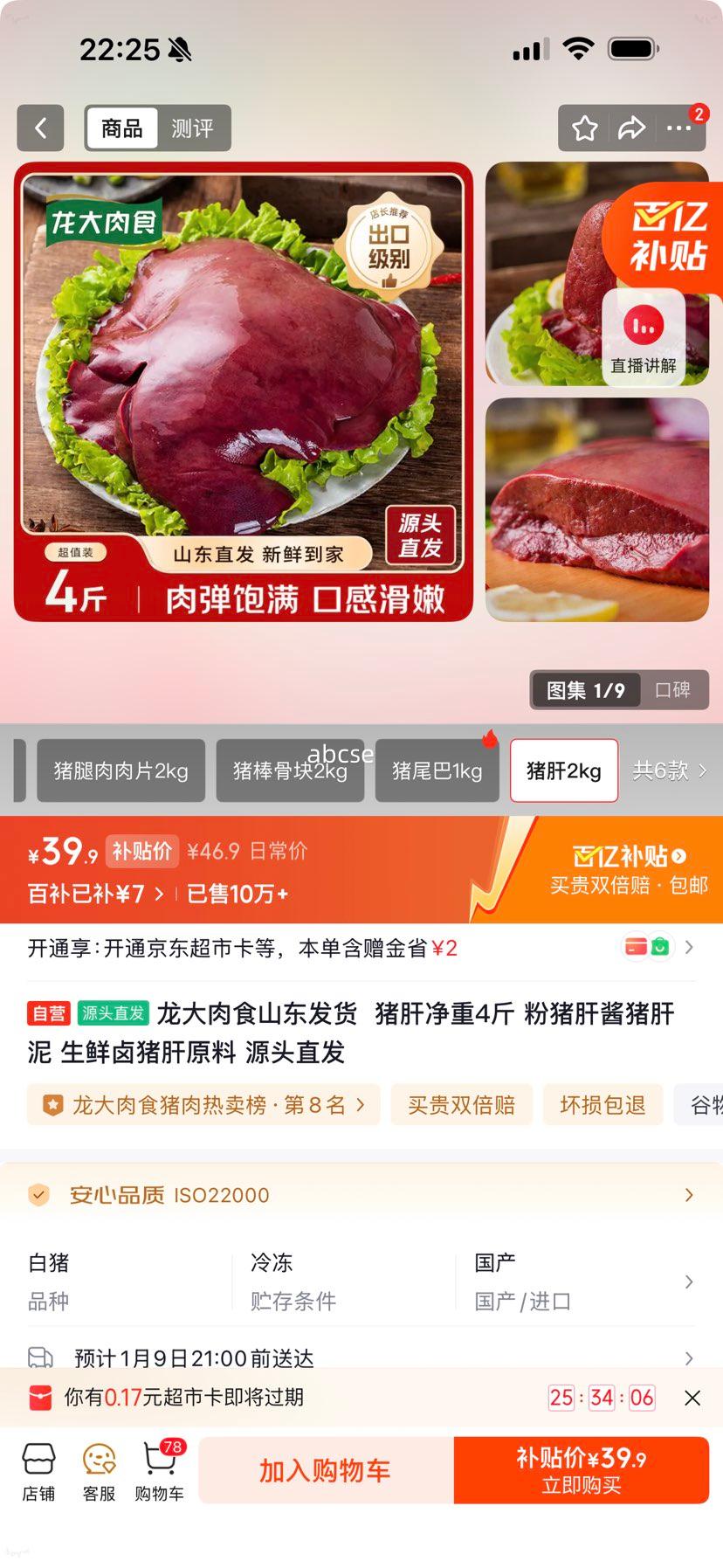Go back with the top-left arrow
Viewport: 723px width, 1568px height.
pos(40,128)
